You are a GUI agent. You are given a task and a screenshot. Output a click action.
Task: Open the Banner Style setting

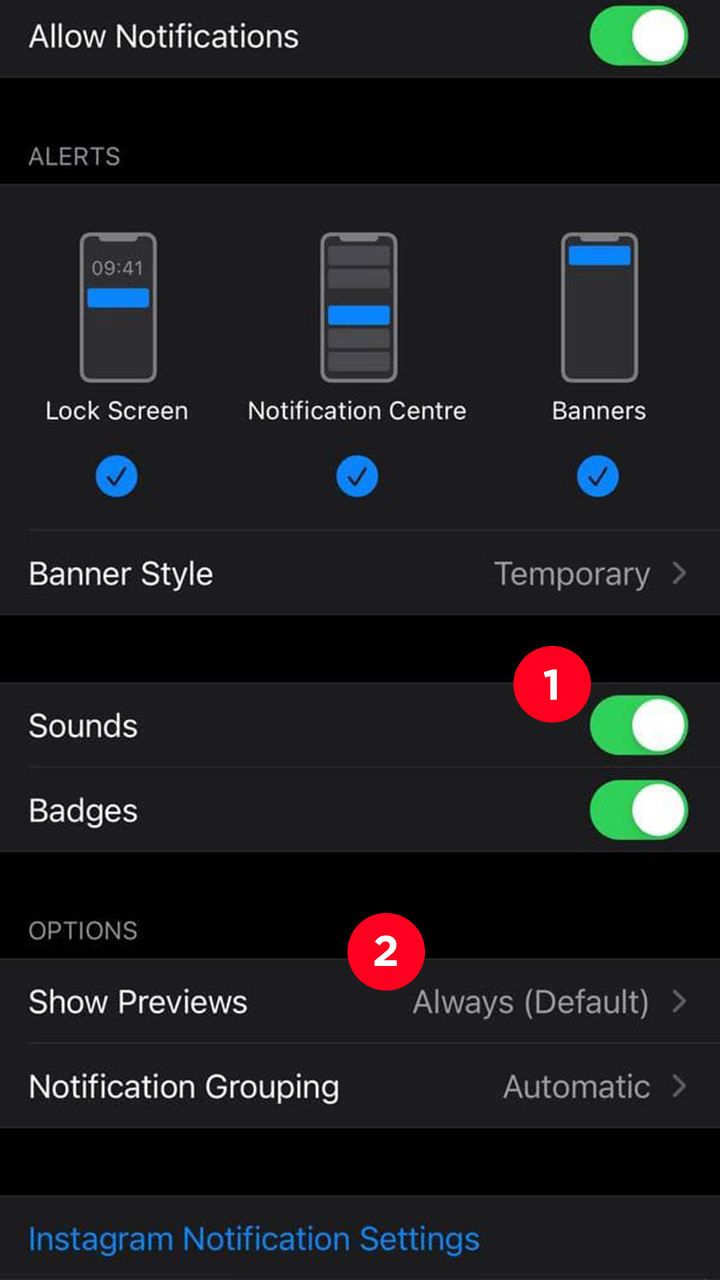[360, 574]
